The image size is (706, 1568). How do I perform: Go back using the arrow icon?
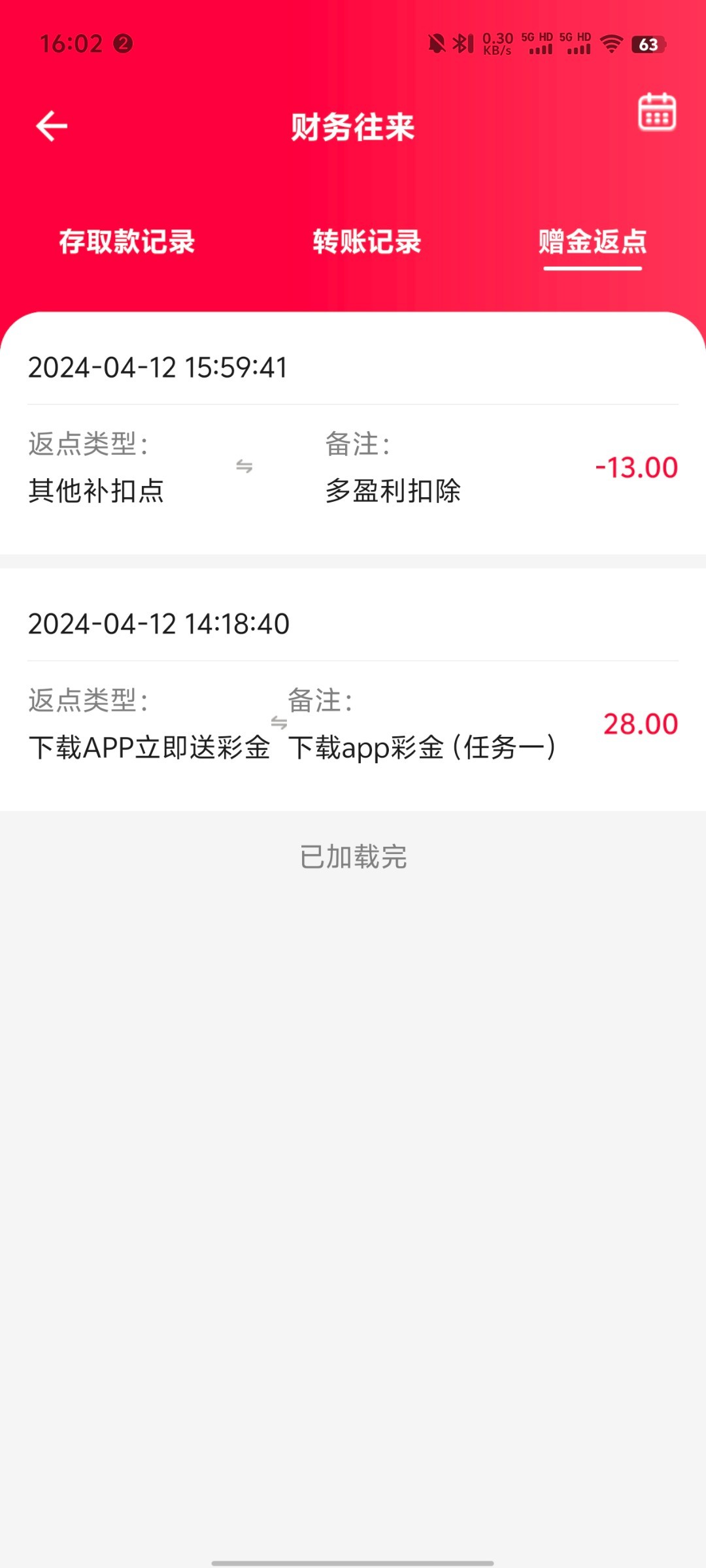pos(52,126)
